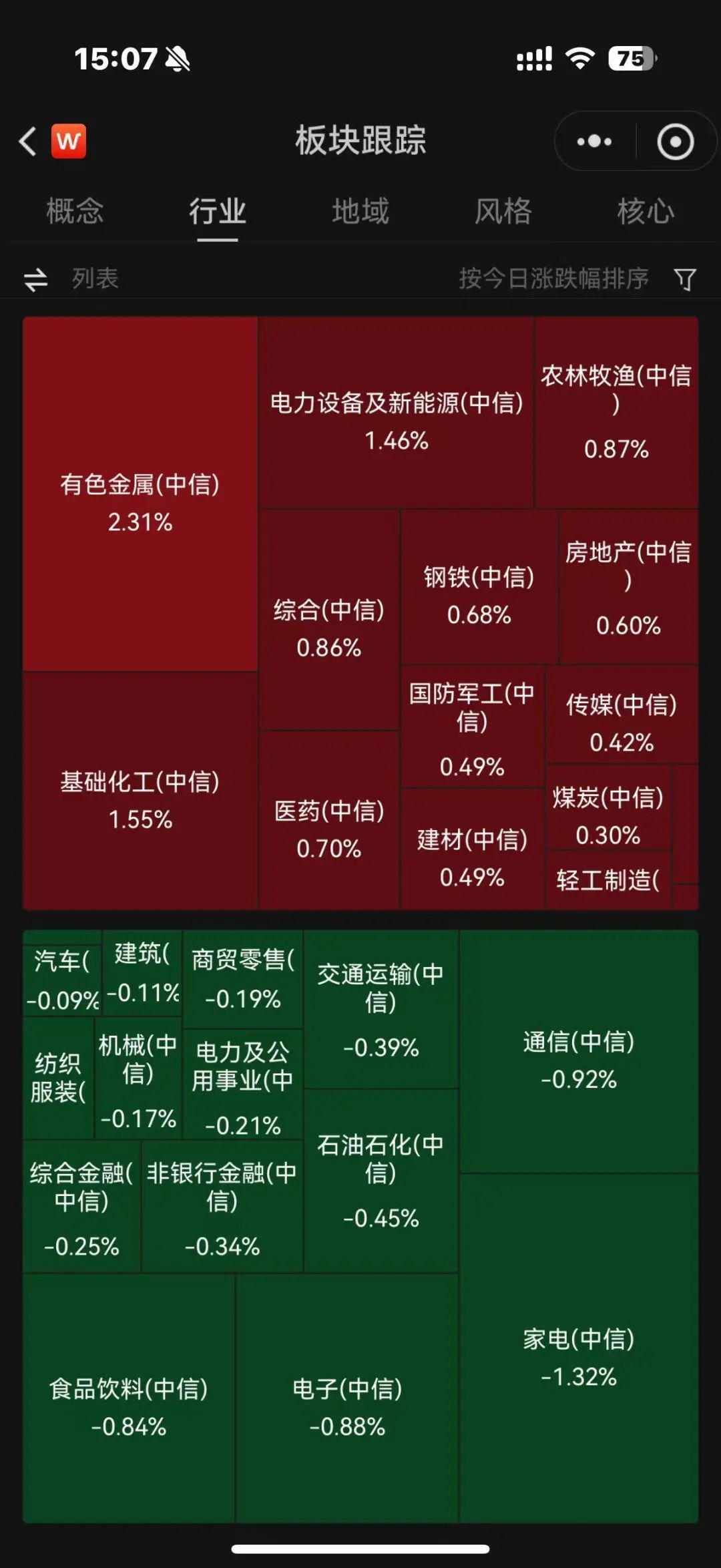Viewport: 721px width, 1568px height.
Task: Close the mini program via circle icon
Action: (675, 142)
